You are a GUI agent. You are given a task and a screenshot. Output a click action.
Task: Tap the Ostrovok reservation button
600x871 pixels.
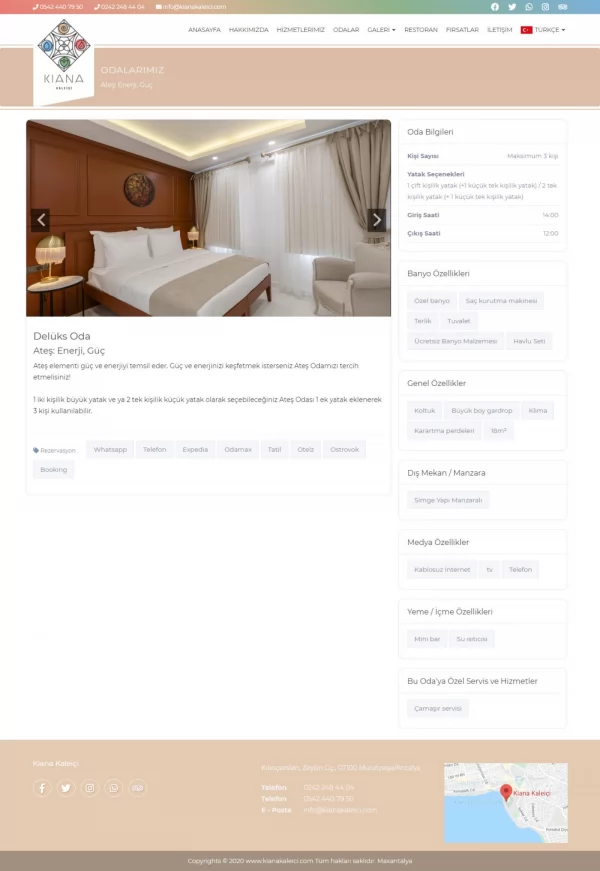(344, 450)
